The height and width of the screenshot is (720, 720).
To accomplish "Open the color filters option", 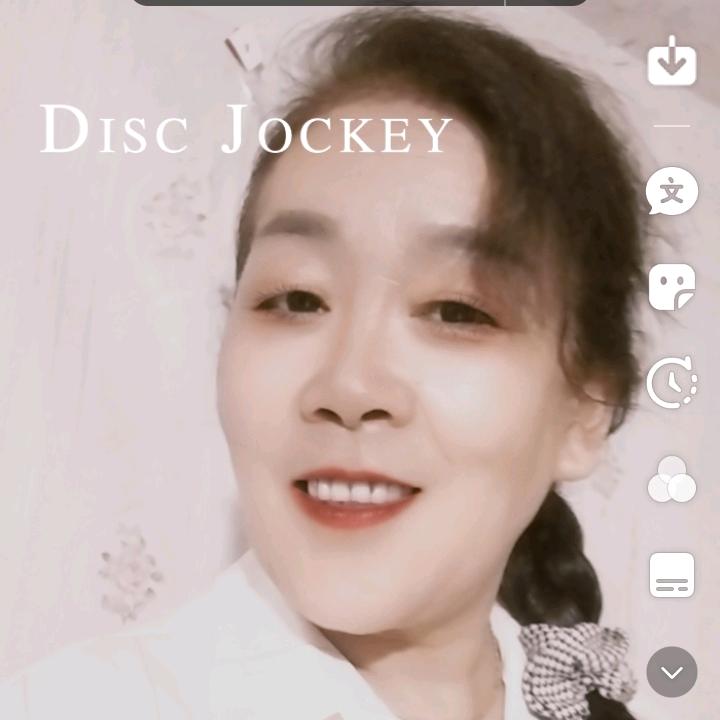I will coord(672,479).
